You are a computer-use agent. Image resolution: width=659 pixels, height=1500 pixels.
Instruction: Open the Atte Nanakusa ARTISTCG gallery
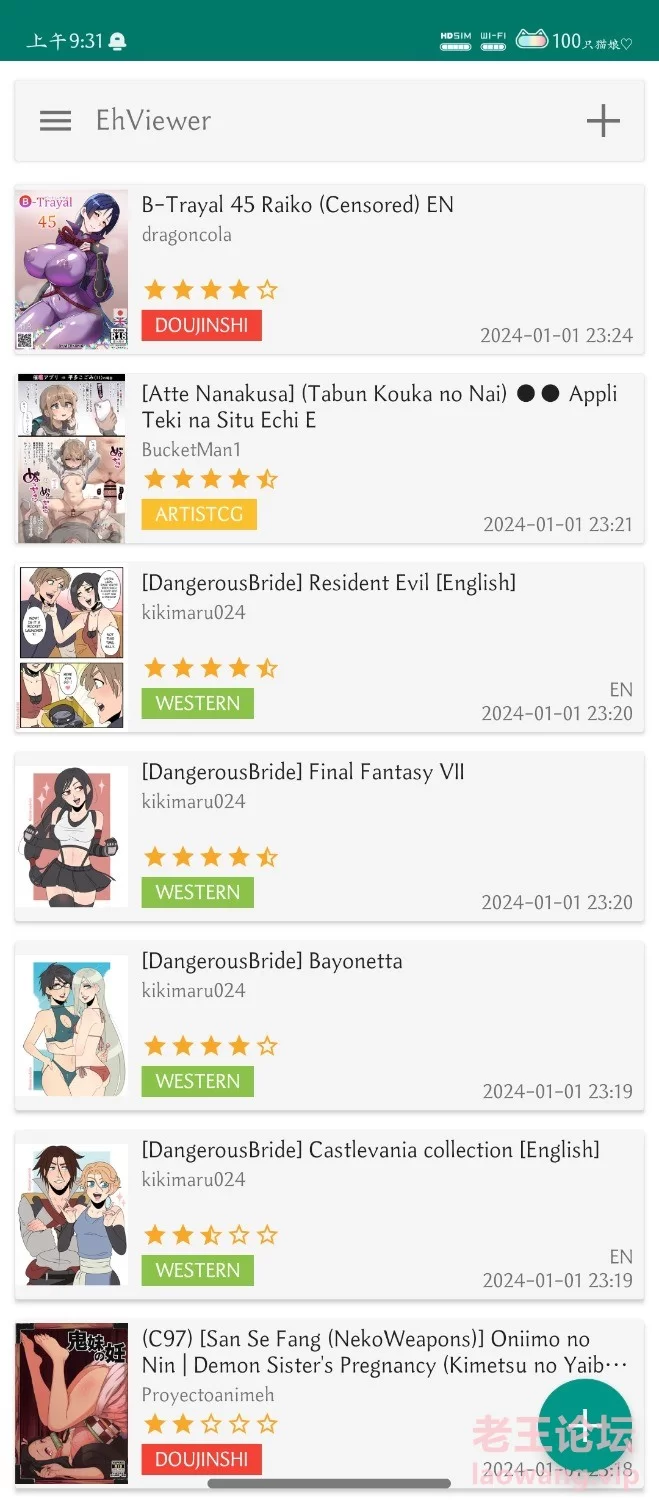[329, 458]
